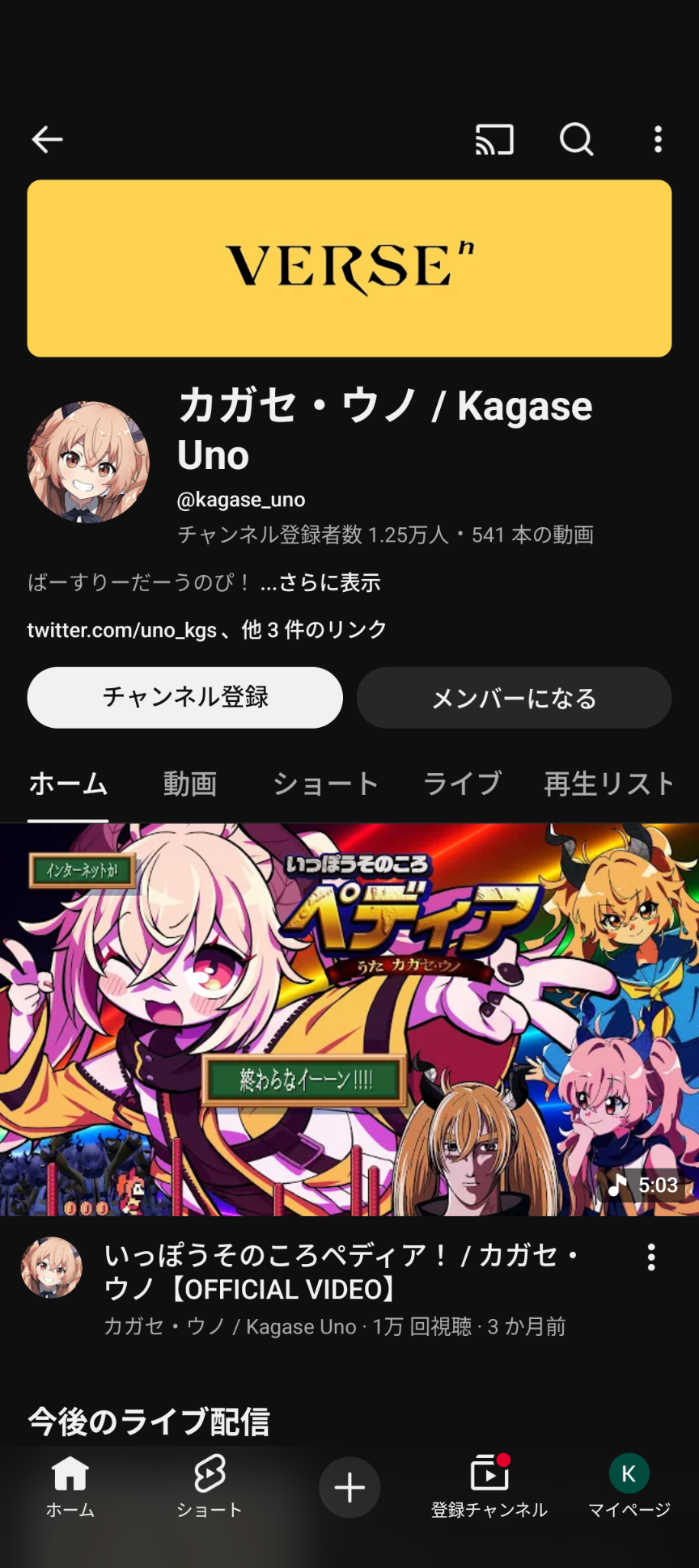Image resolution: width=699 pixels, height=1568 pixels.
Task: Go back using the top arrow
Action: pyautogui.click(x=47, y=140)
